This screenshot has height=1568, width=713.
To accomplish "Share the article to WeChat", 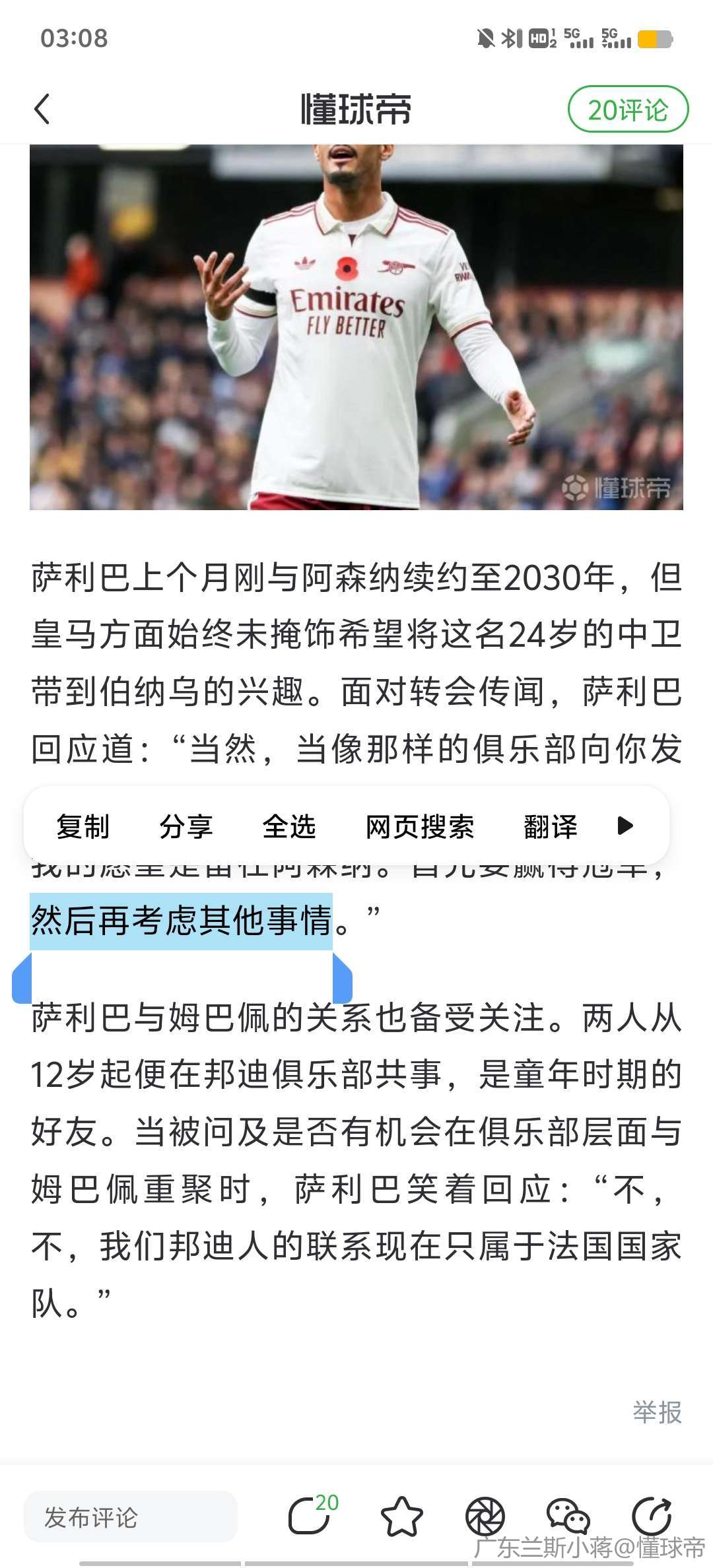I will [x=568, y=1517].
